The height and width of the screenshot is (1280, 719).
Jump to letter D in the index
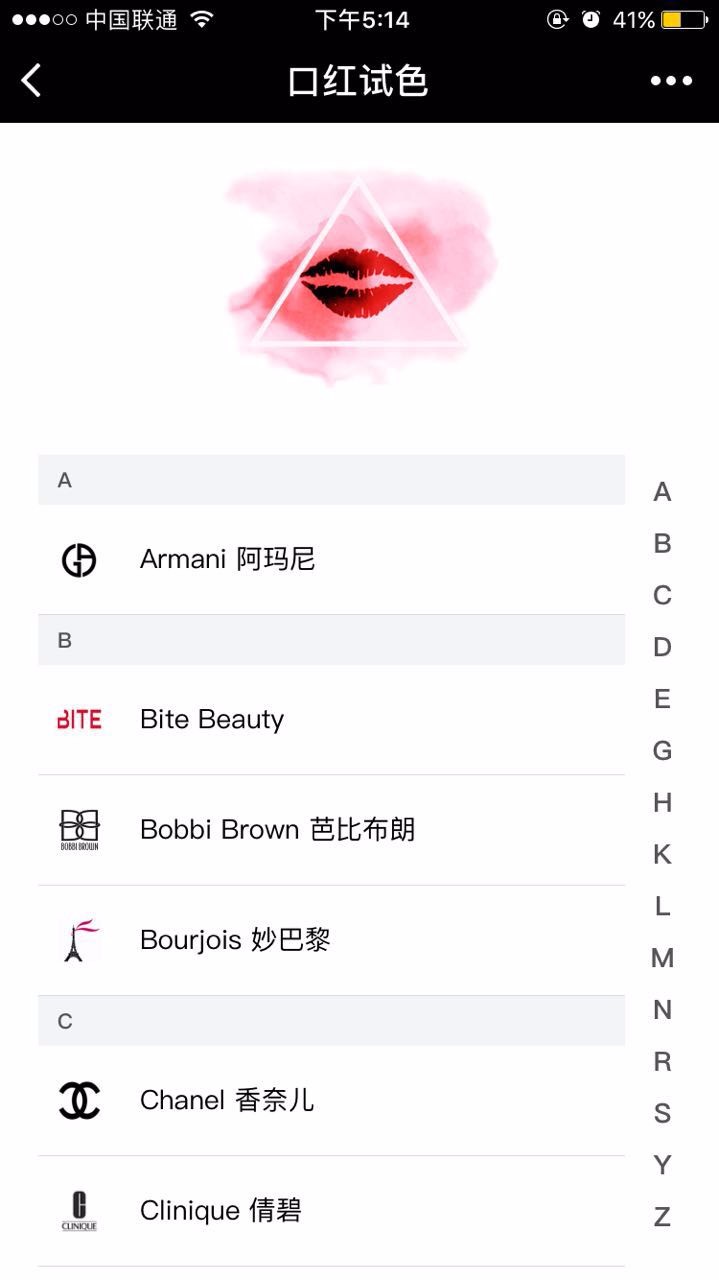point(662,647)
